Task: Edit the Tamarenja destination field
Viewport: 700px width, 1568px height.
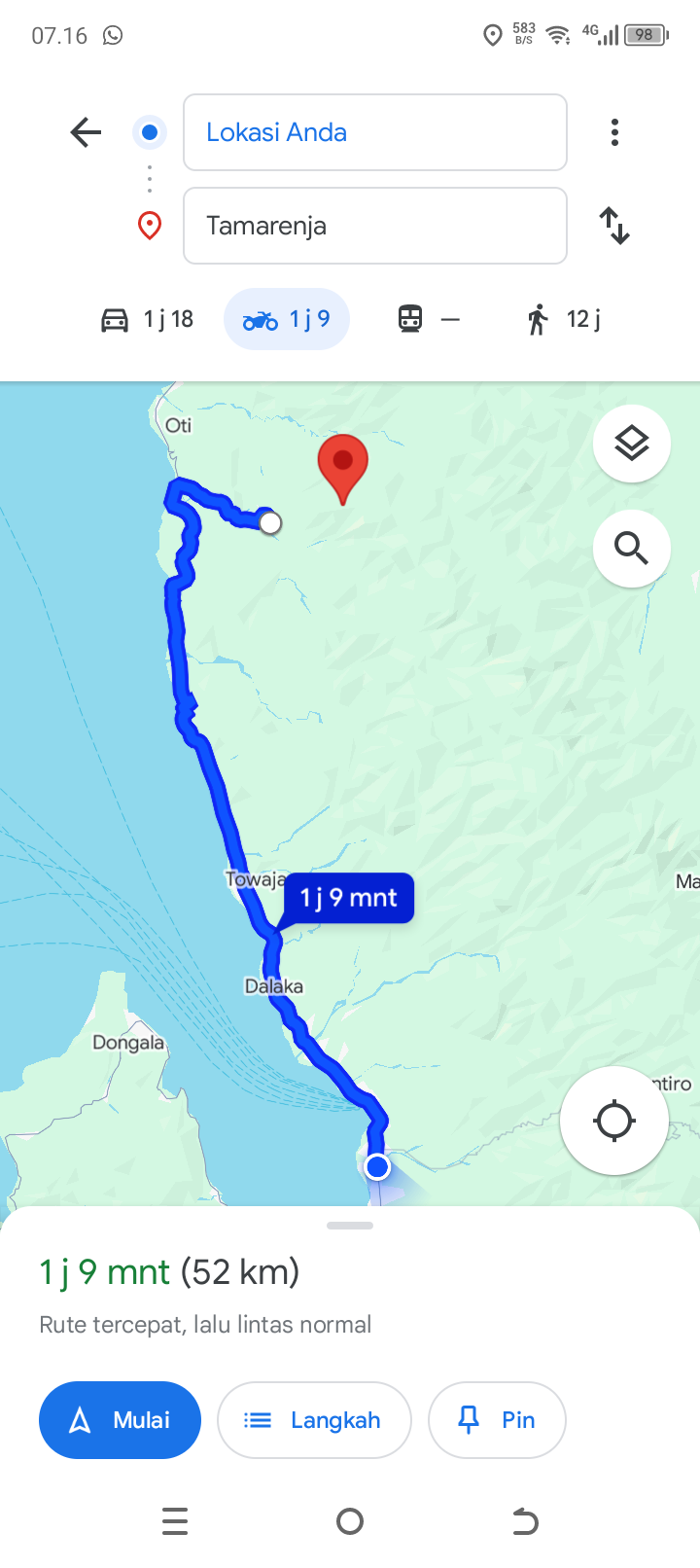Action: (x=375, y=226)
